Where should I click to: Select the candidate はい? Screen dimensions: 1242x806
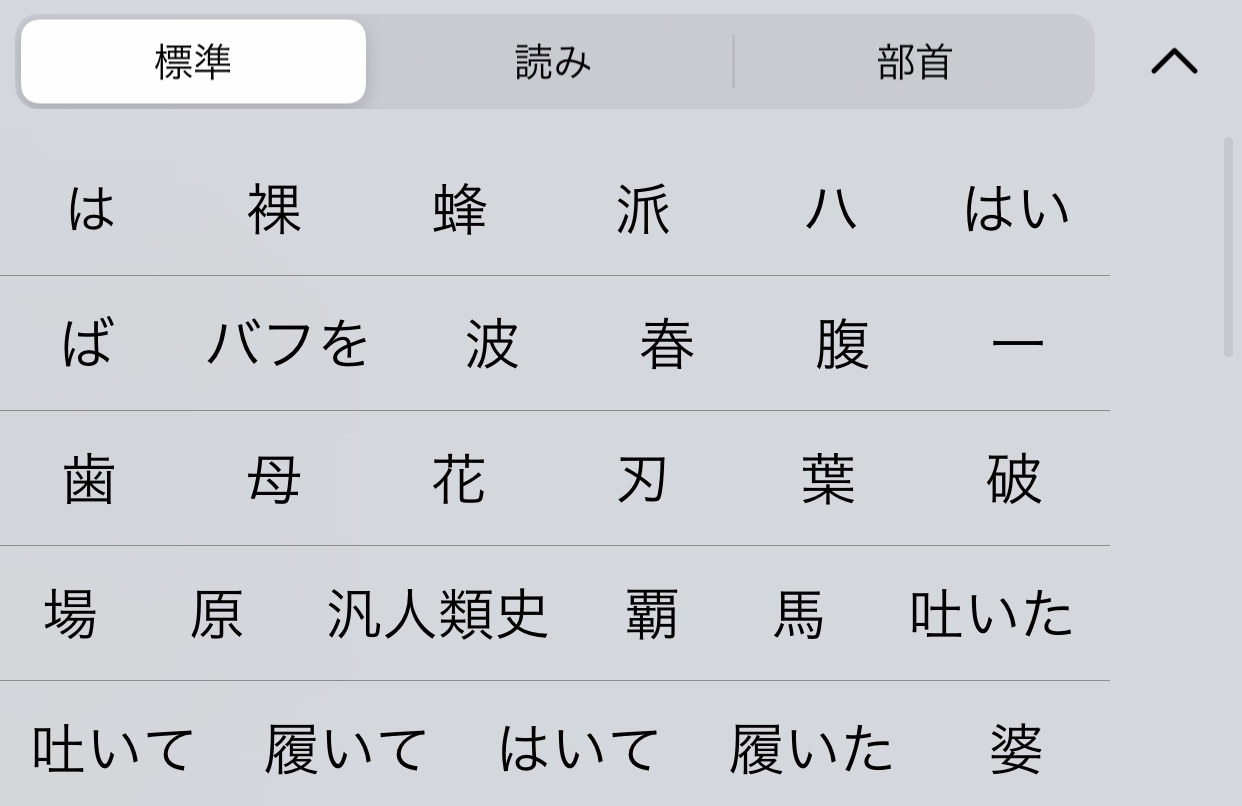(1016, 210)
